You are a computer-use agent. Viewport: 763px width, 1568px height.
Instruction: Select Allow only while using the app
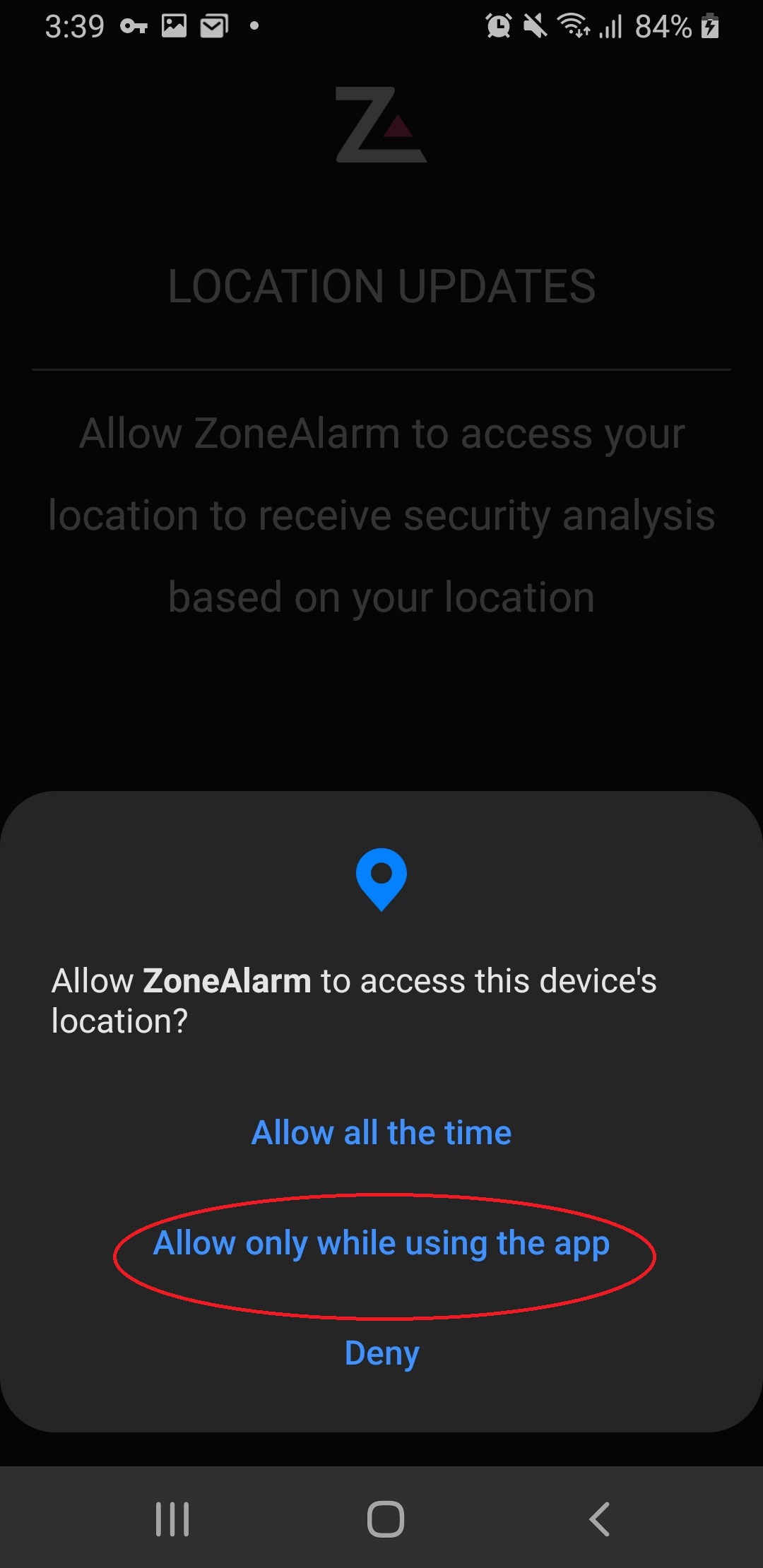click(x=381, y=1243)
